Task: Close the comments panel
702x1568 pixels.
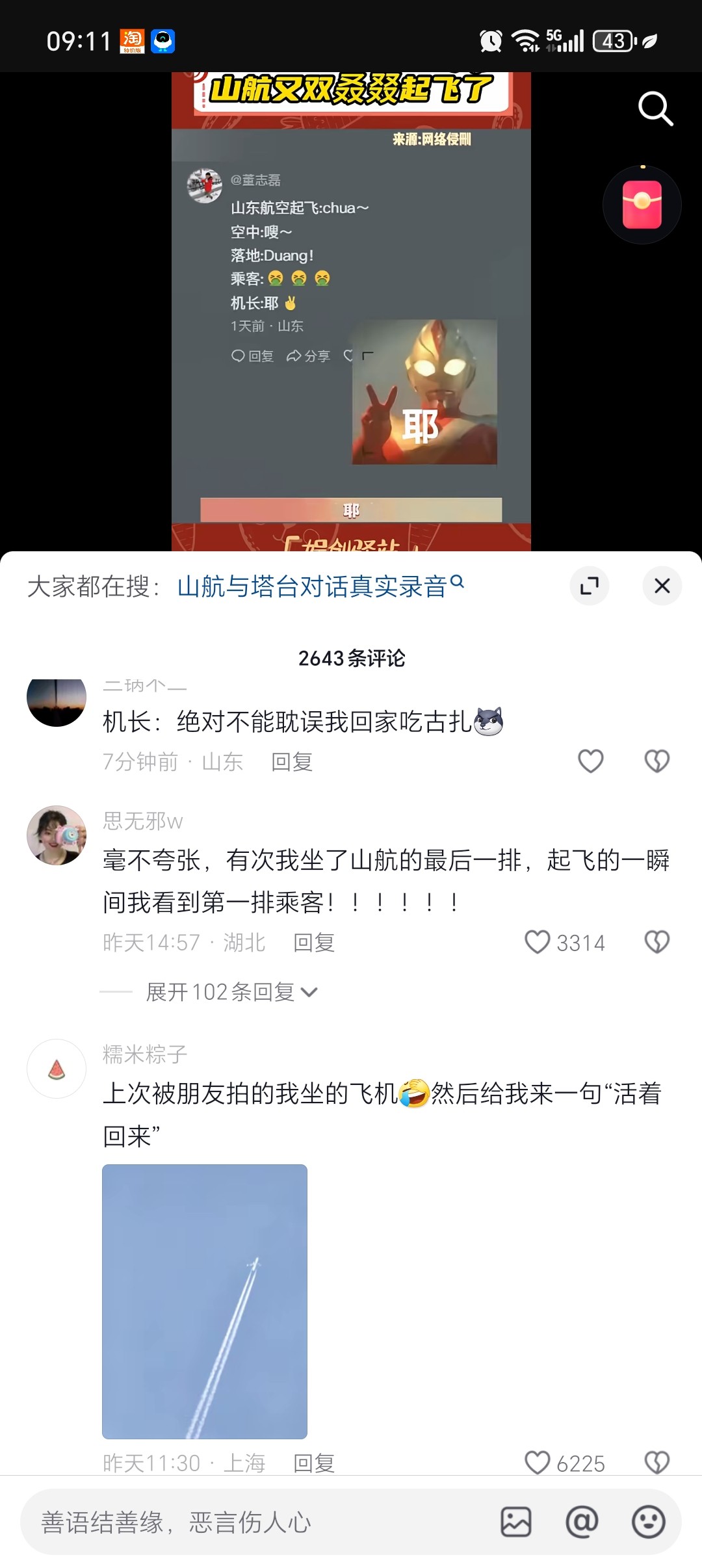Action: (x=662, y=586)
